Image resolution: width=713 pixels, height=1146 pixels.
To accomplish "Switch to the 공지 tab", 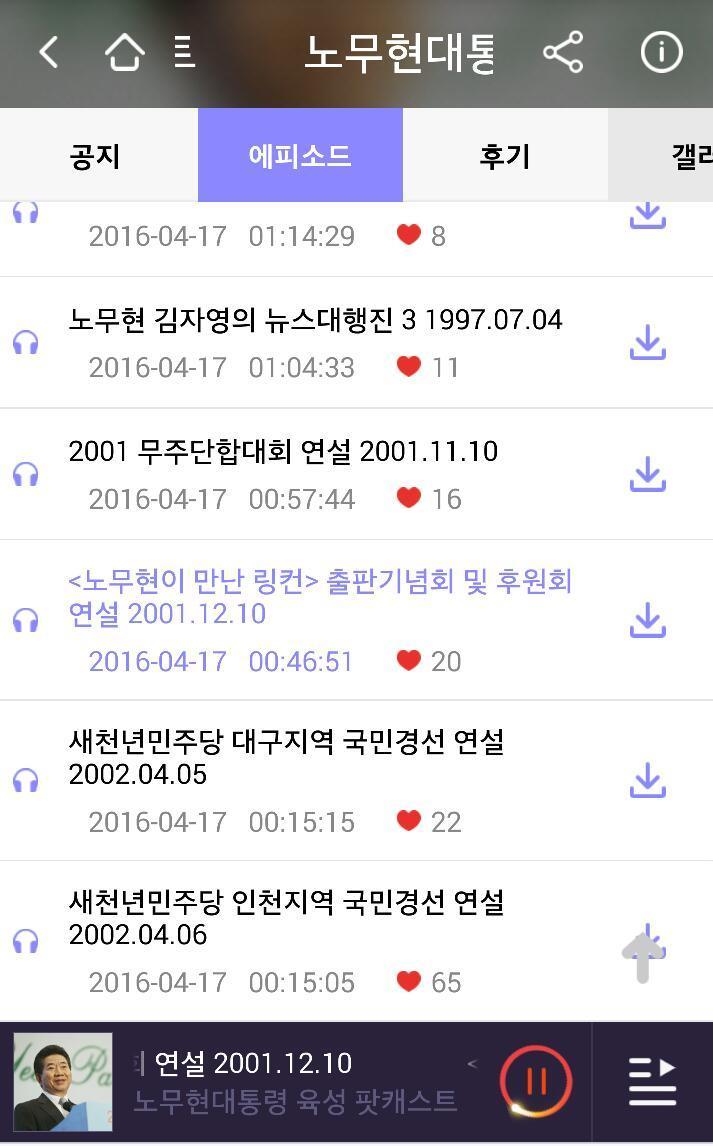I will coord(96,156).
